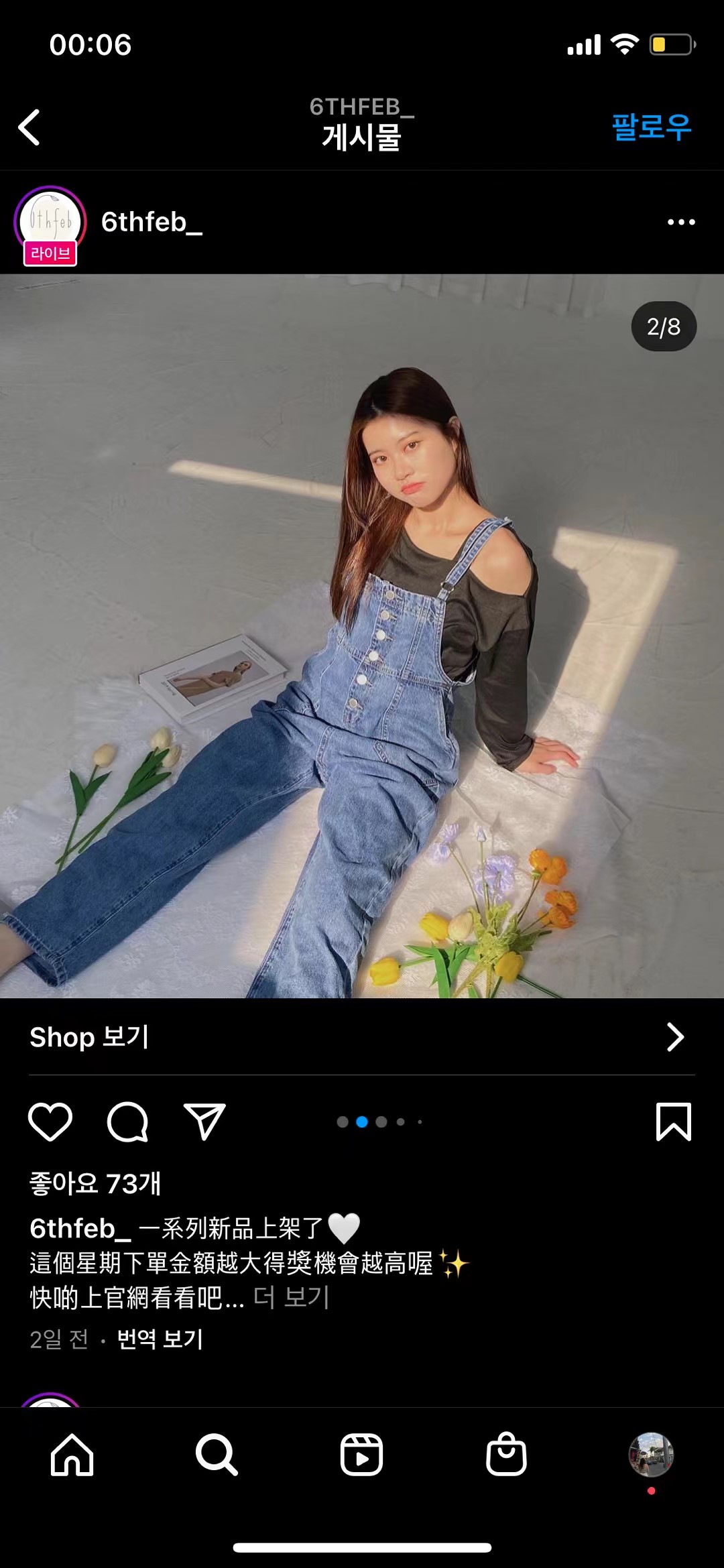
Task: Open the Shop 보기 row
Action: click(362, 1037)
